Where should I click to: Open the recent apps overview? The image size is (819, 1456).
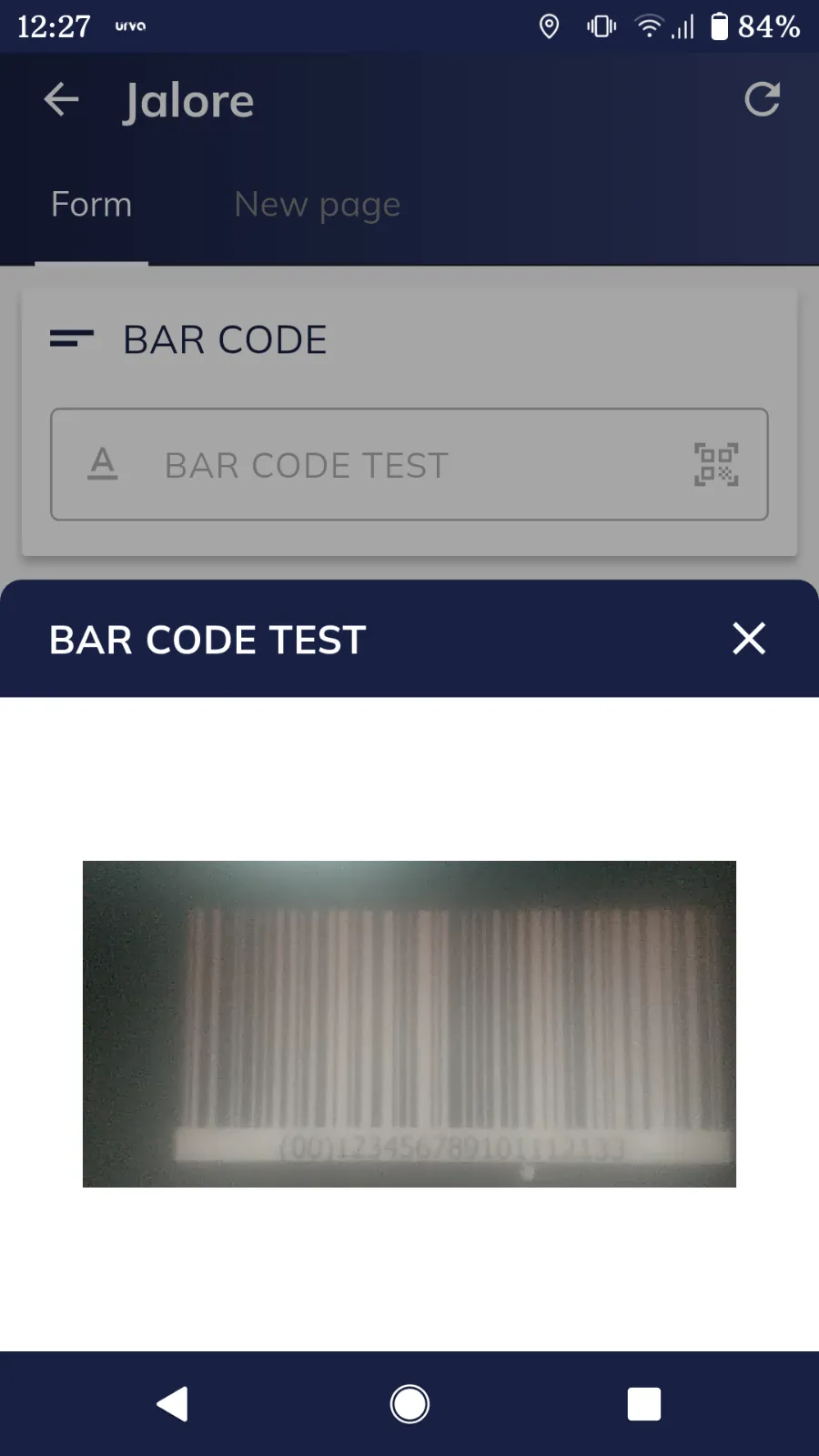click(x=643, y=1404)
